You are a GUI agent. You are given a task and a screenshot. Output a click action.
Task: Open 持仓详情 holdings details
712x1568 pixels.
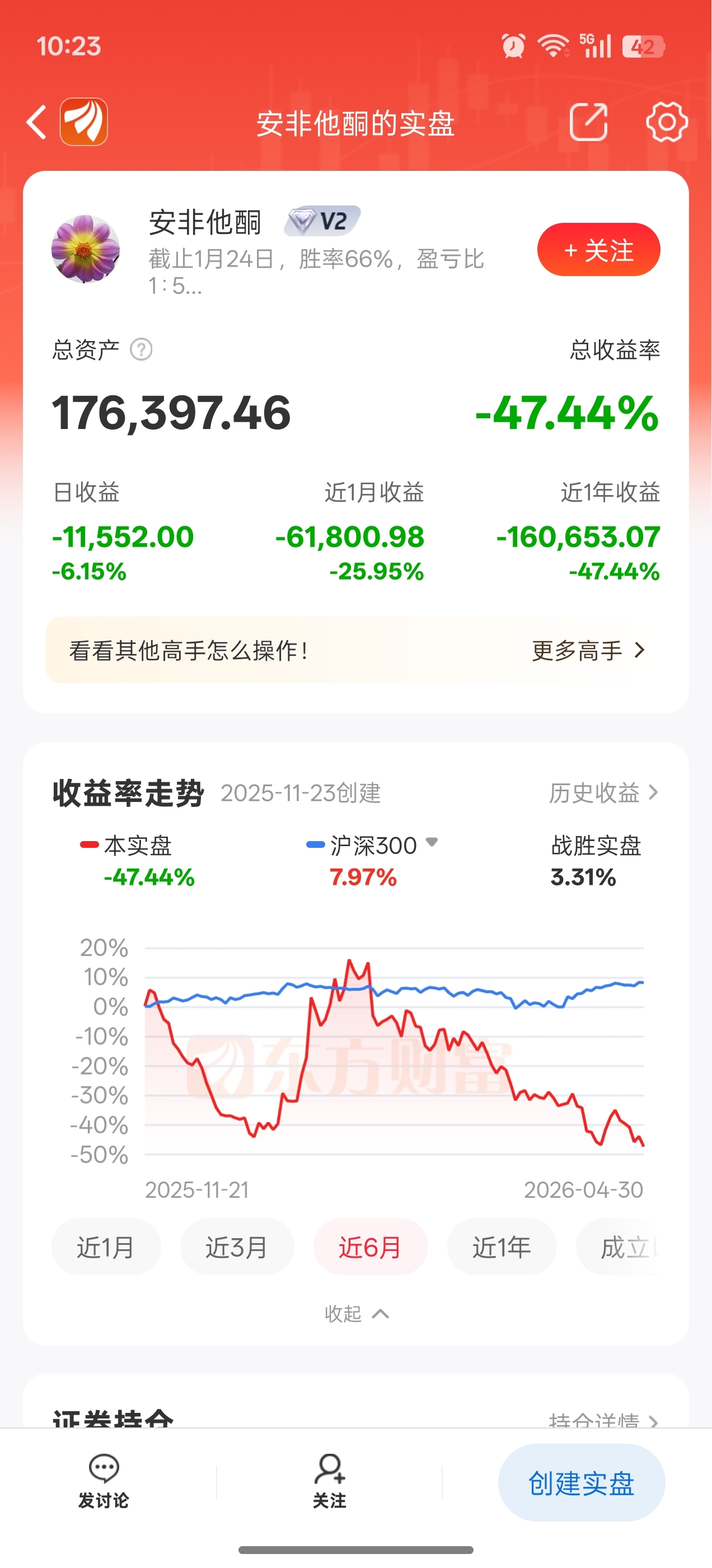pyautogui.click(x=603, y=1421)
